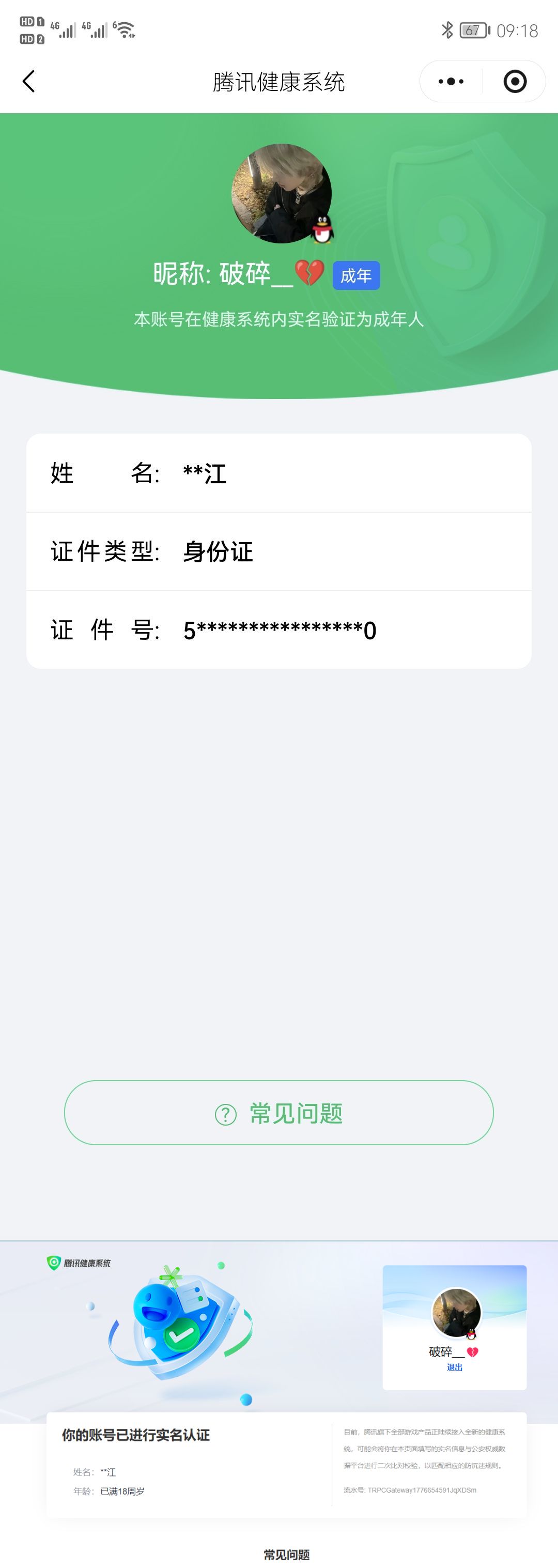Click the 证件号 ID number row
This screenshot has height=1568, width=558.
[278, 629]
